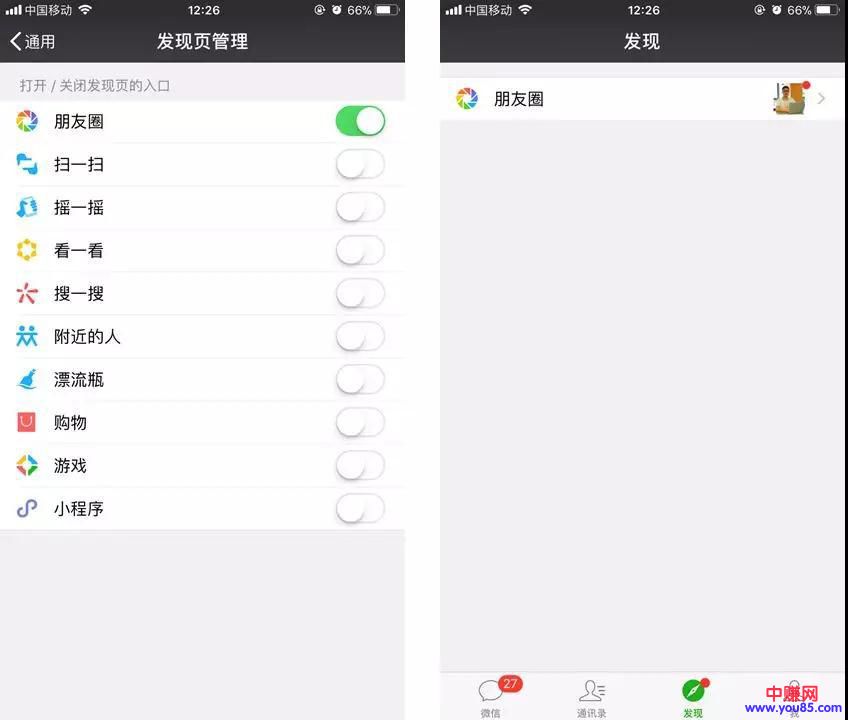
Task: Turn on the 游戏 entry
Action: tap(360, 466)
